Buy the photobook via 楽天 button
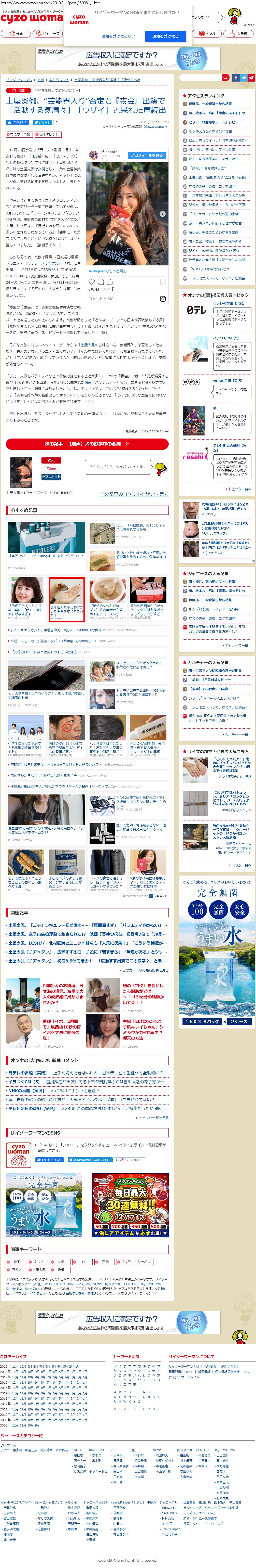 pos(51,460)
